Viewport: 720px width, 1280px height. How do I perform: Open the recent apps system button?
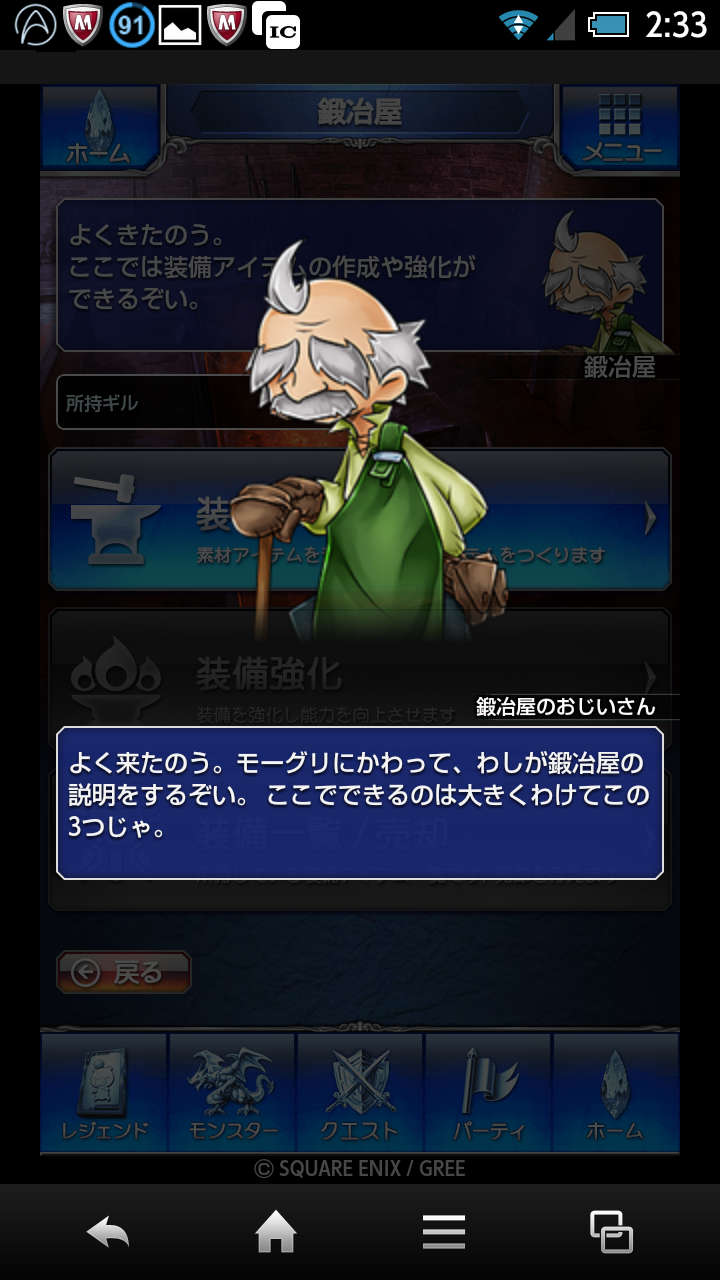(611, 1232)
